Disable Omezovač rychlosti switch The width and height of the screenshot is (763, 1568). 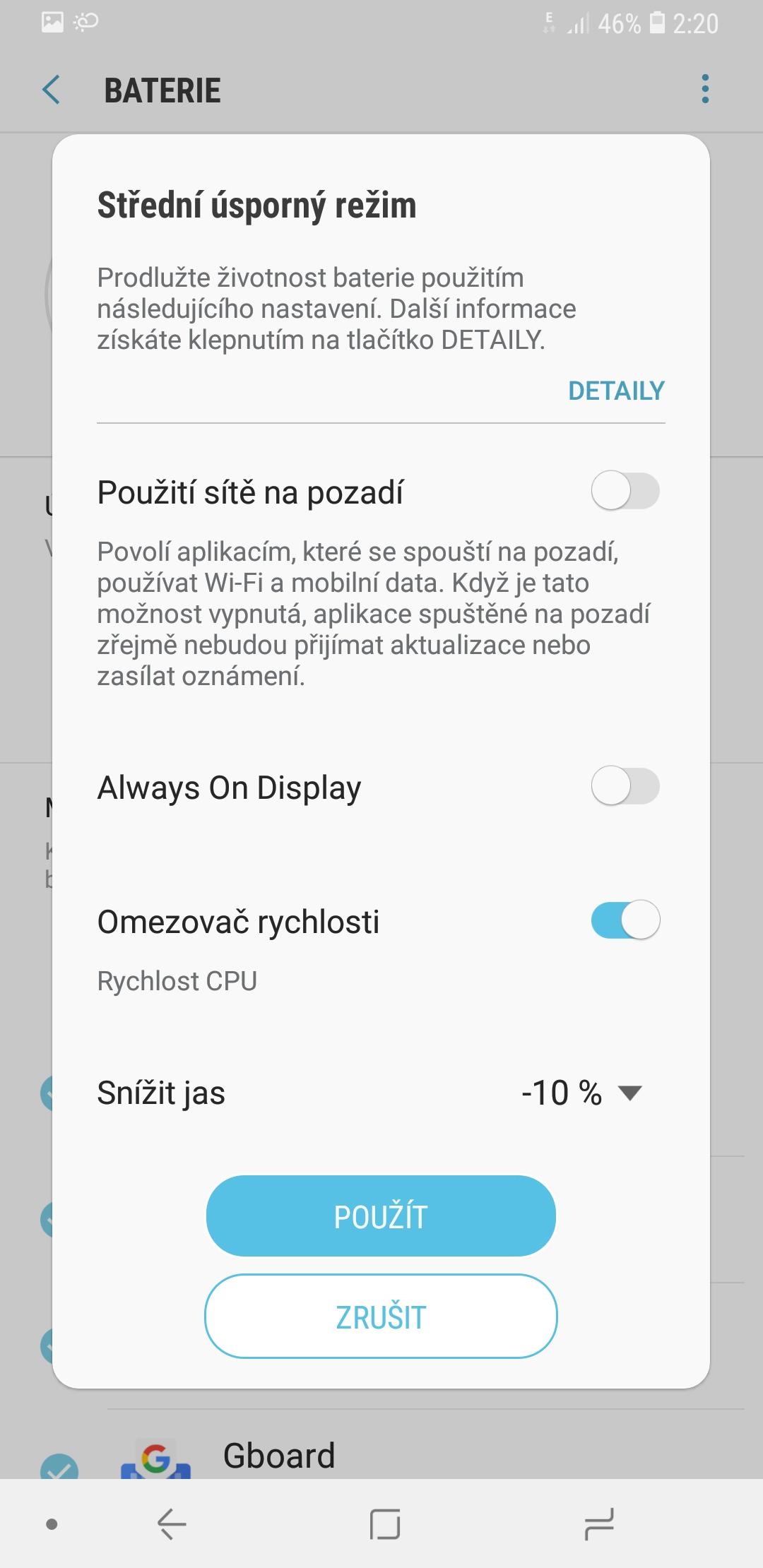[x=625, y=920]
